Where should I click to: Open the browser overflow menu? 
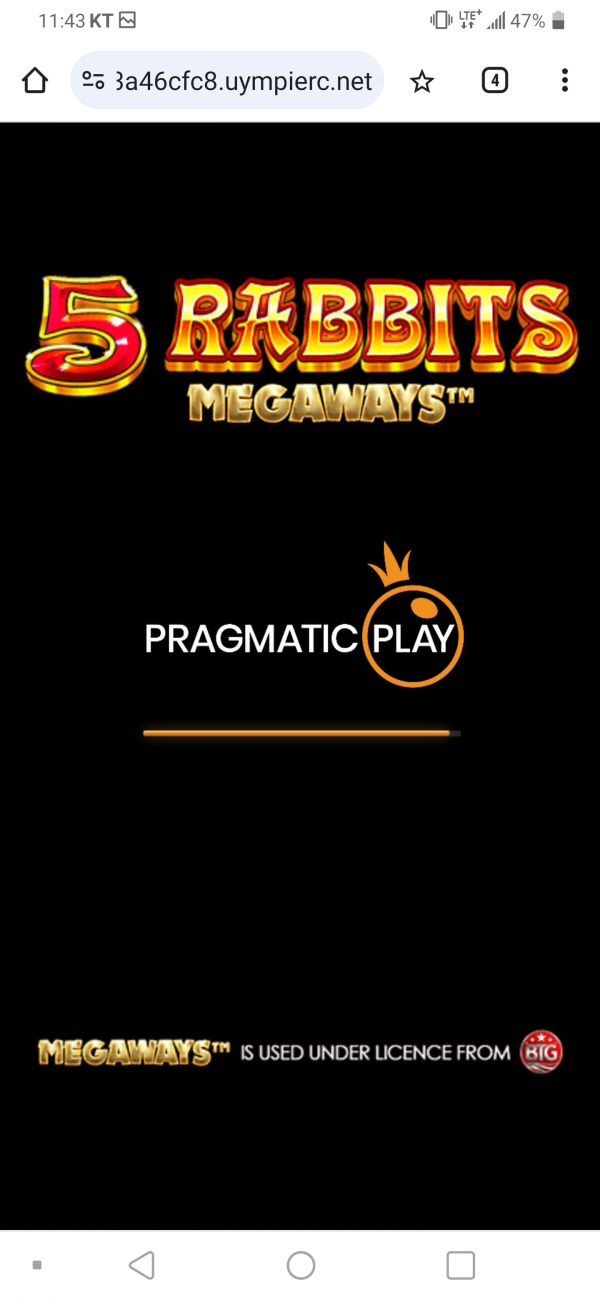point(565,80)
